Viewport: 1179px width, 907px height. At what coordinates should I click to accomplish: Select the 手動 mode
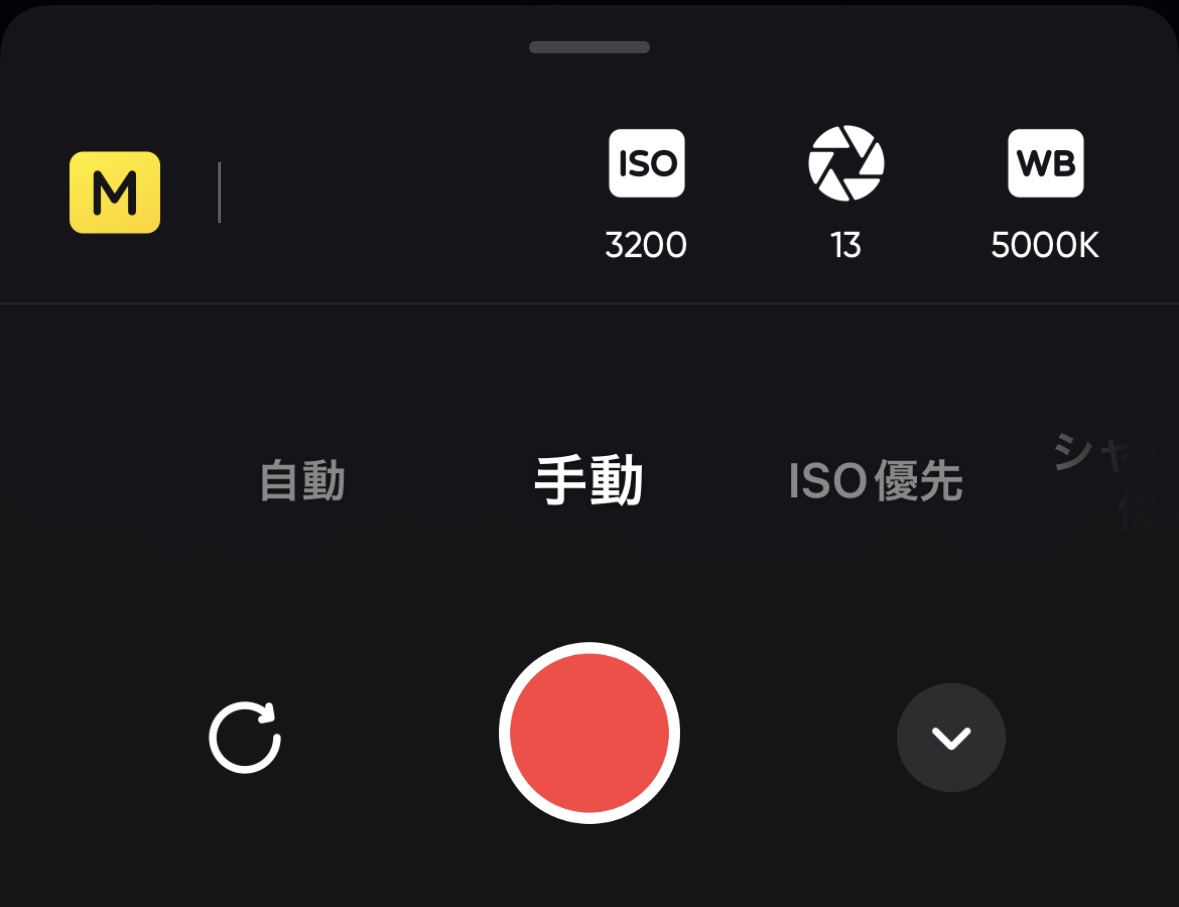click(x=589, y=481)
